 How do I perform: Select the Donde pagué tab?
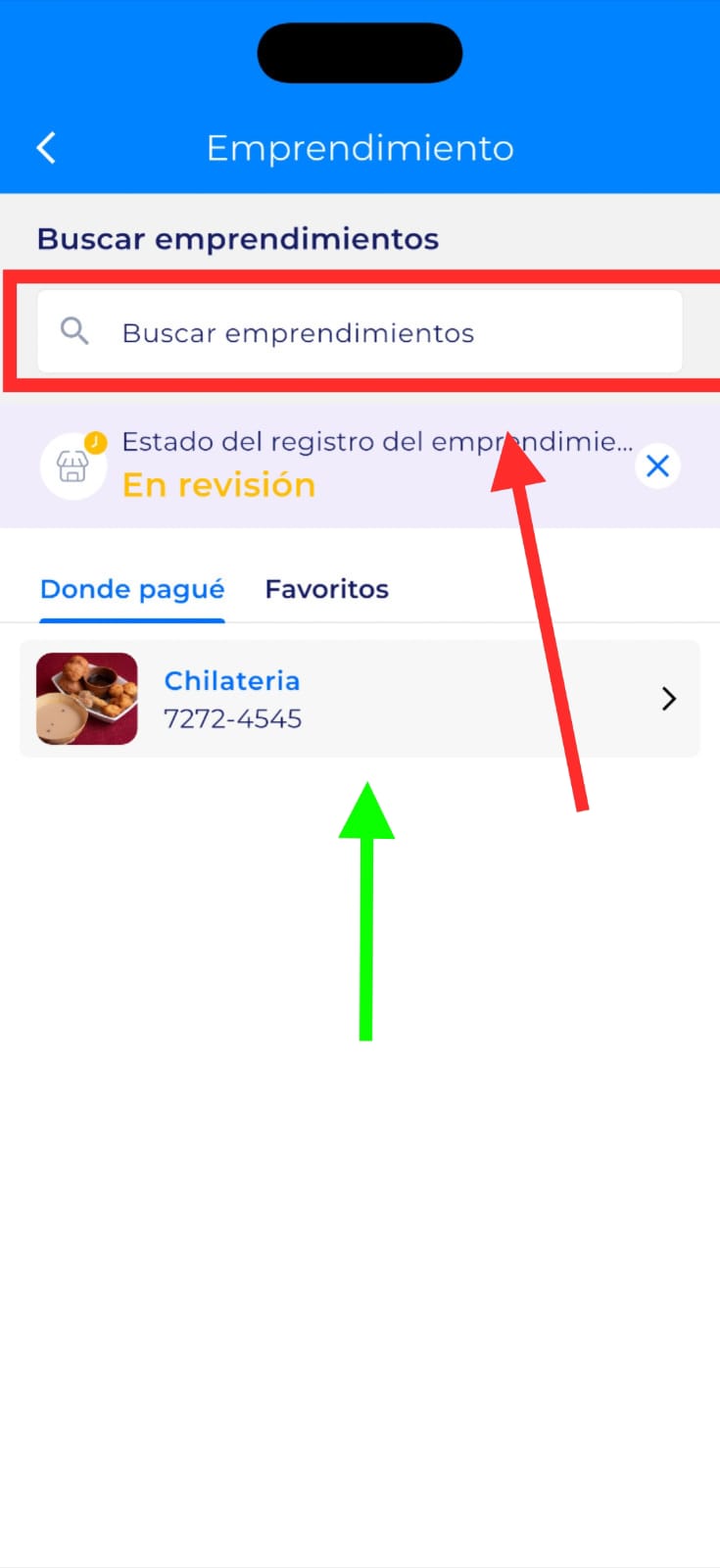click(132, 589)
